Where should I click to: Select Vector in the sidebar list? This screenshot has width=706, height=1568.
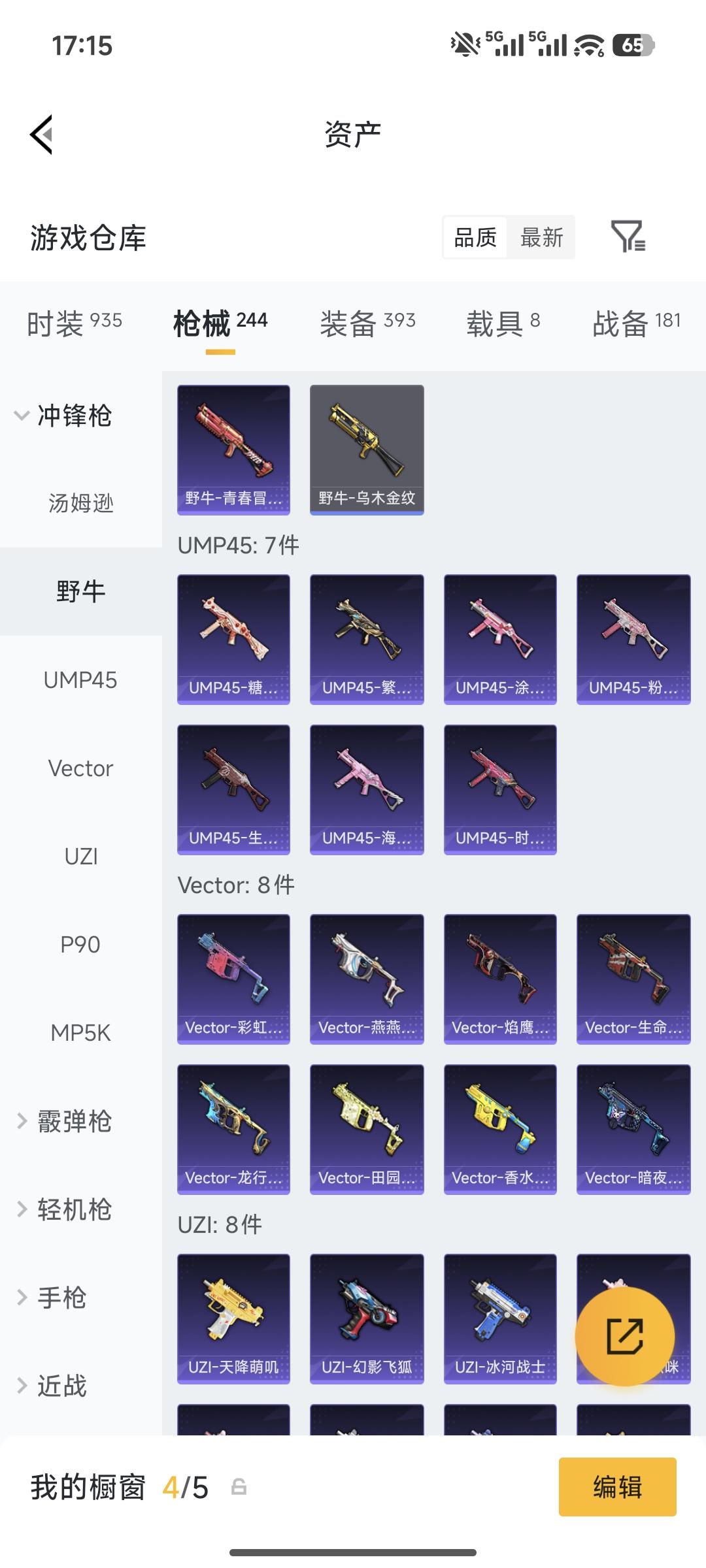(80, 768)
